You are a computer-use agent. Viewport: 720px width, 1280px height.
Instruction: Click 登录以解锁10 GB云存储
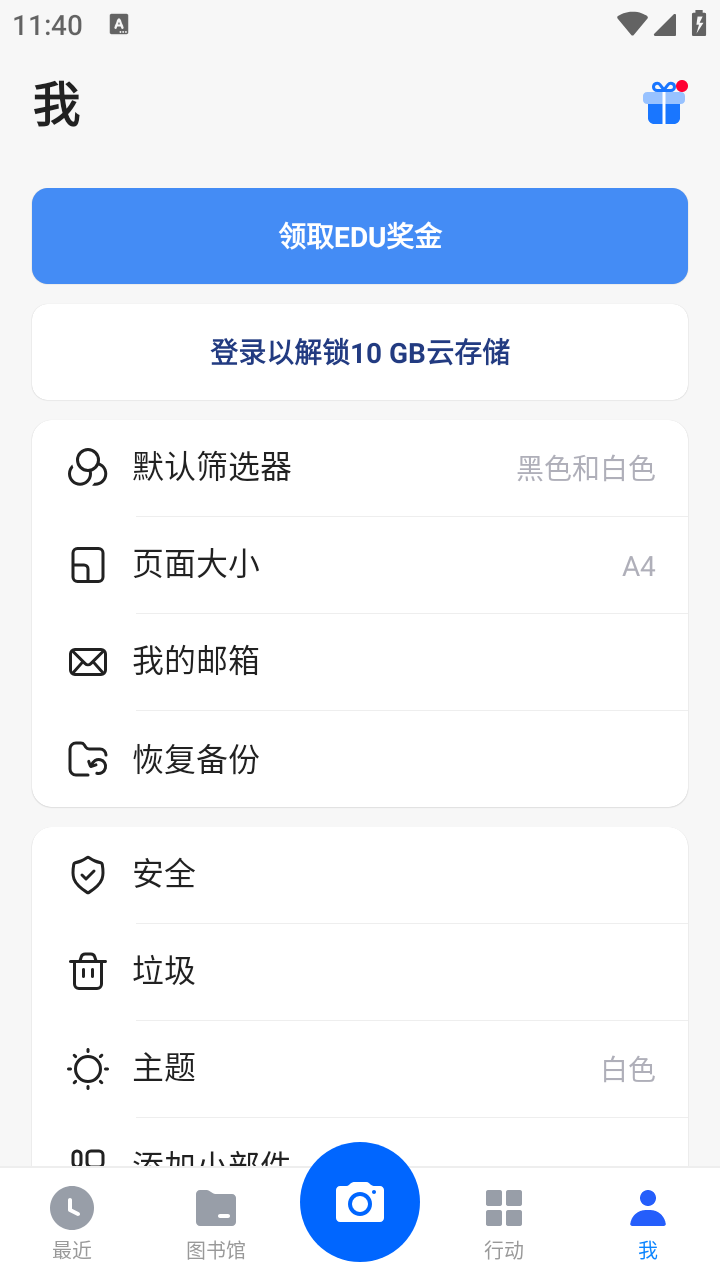point(360,352)
